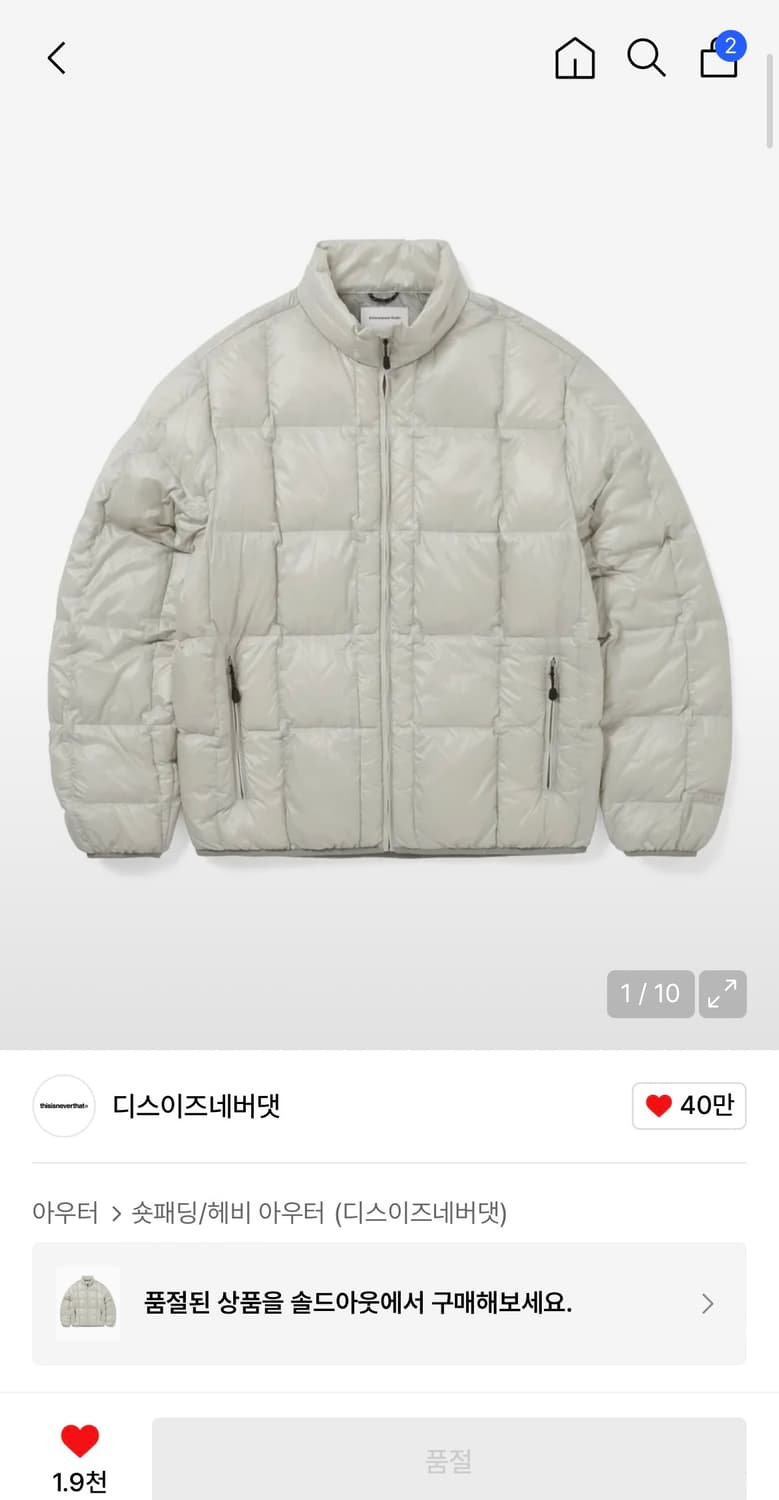
Task: Go back with the back arrow icon
Action: tap(55, 57)
